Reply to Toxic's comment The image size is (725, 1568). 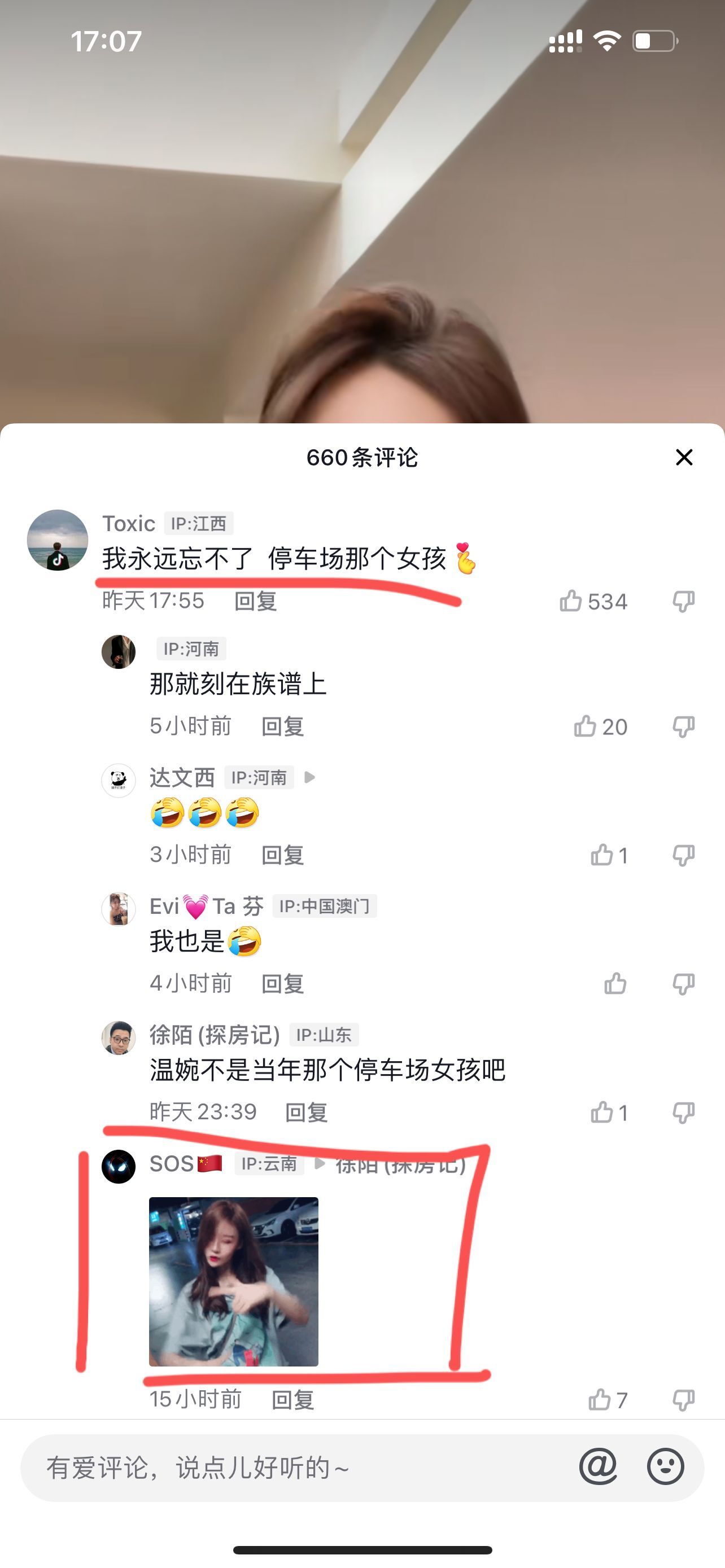tap(256, 601)
